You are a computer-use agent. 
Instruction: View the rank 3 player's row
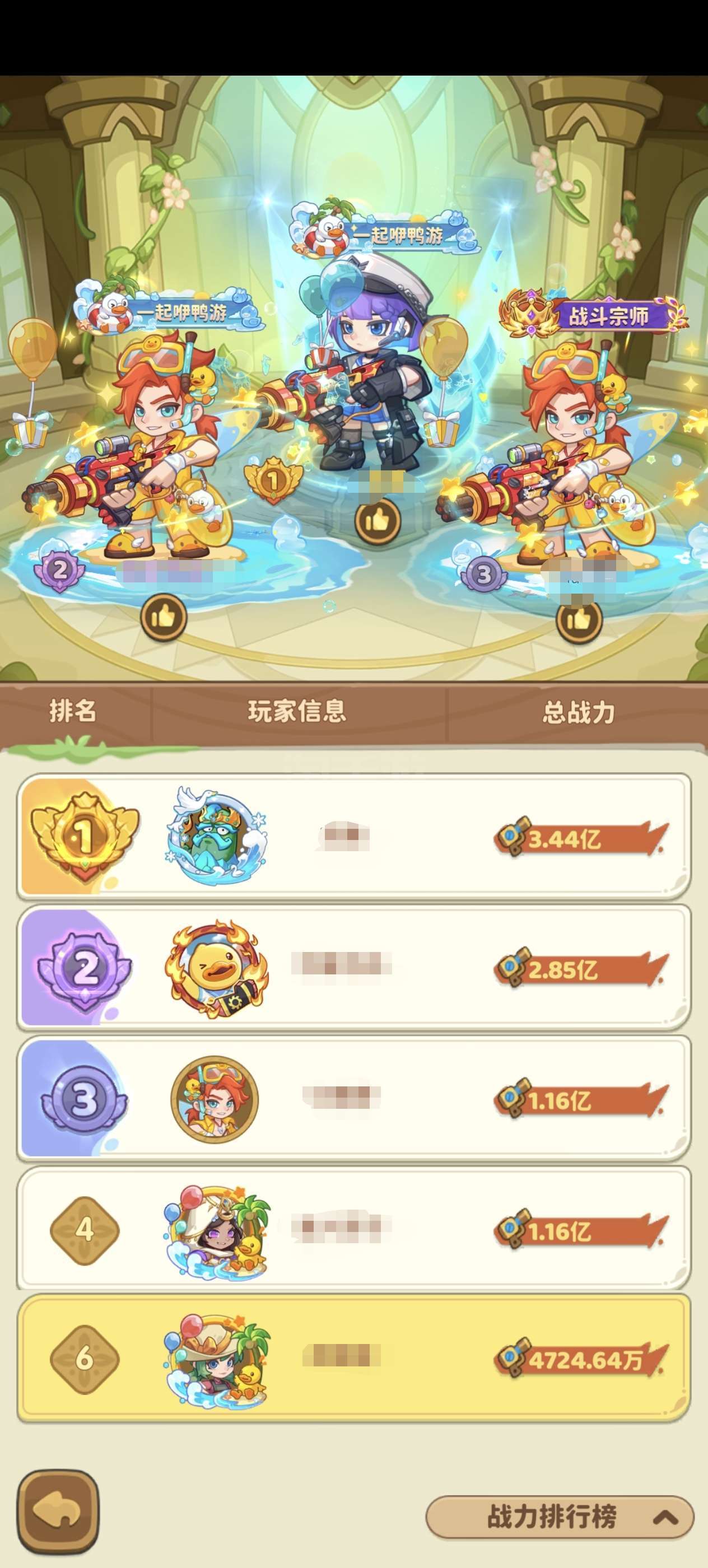(353, 1099)
